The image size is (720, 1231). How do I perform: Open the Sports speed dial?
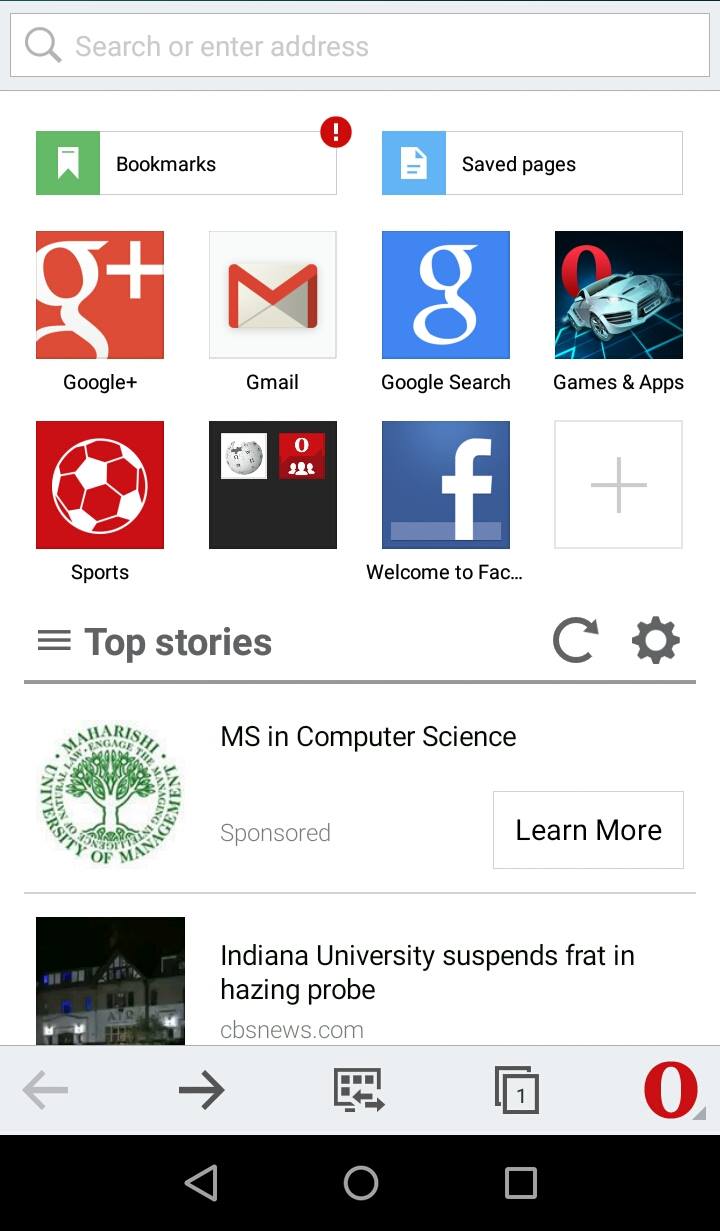click(x=100, y=485)
